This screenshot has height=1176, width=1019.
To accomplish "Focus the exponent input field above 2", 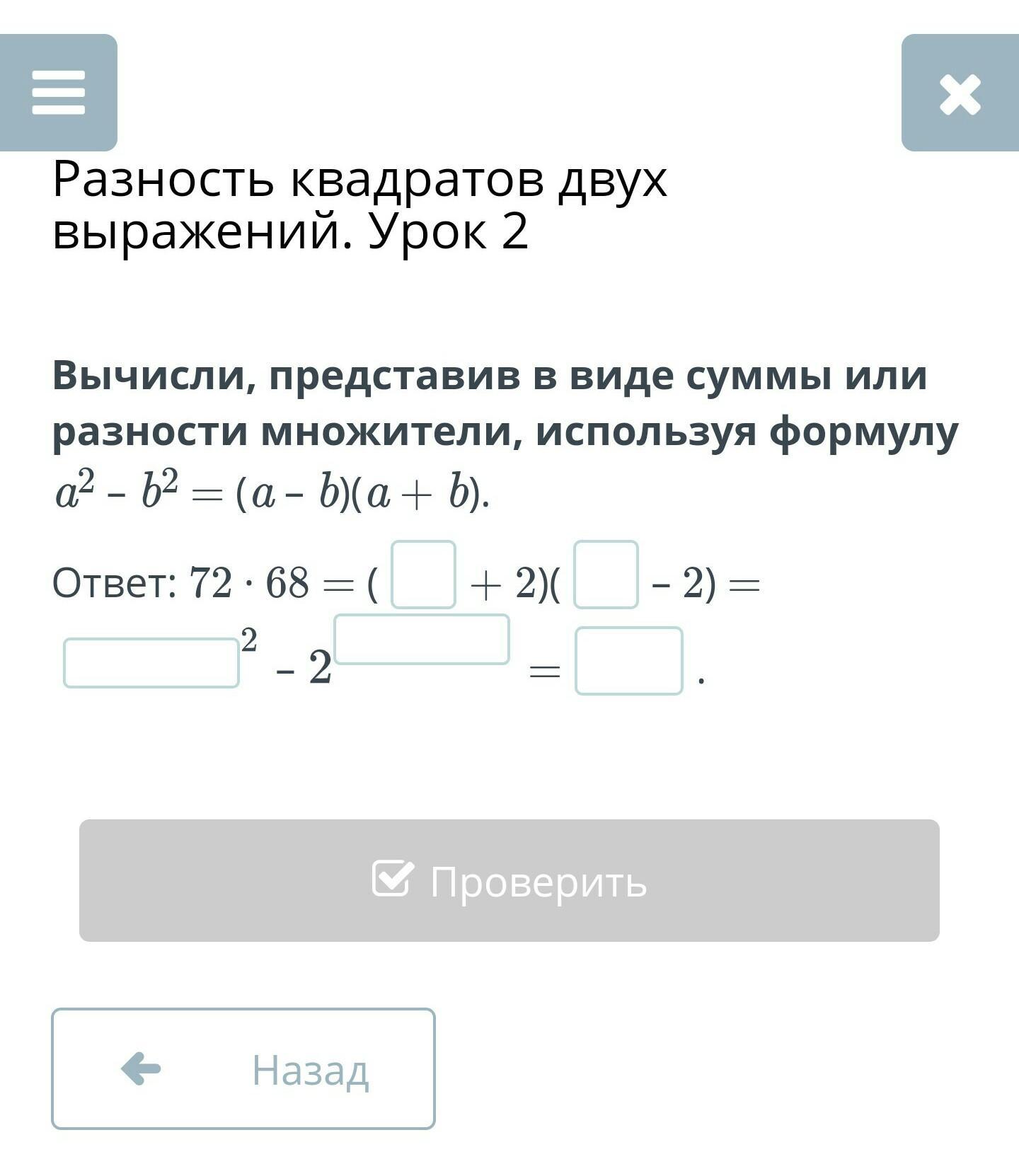I will pos(422,639).
